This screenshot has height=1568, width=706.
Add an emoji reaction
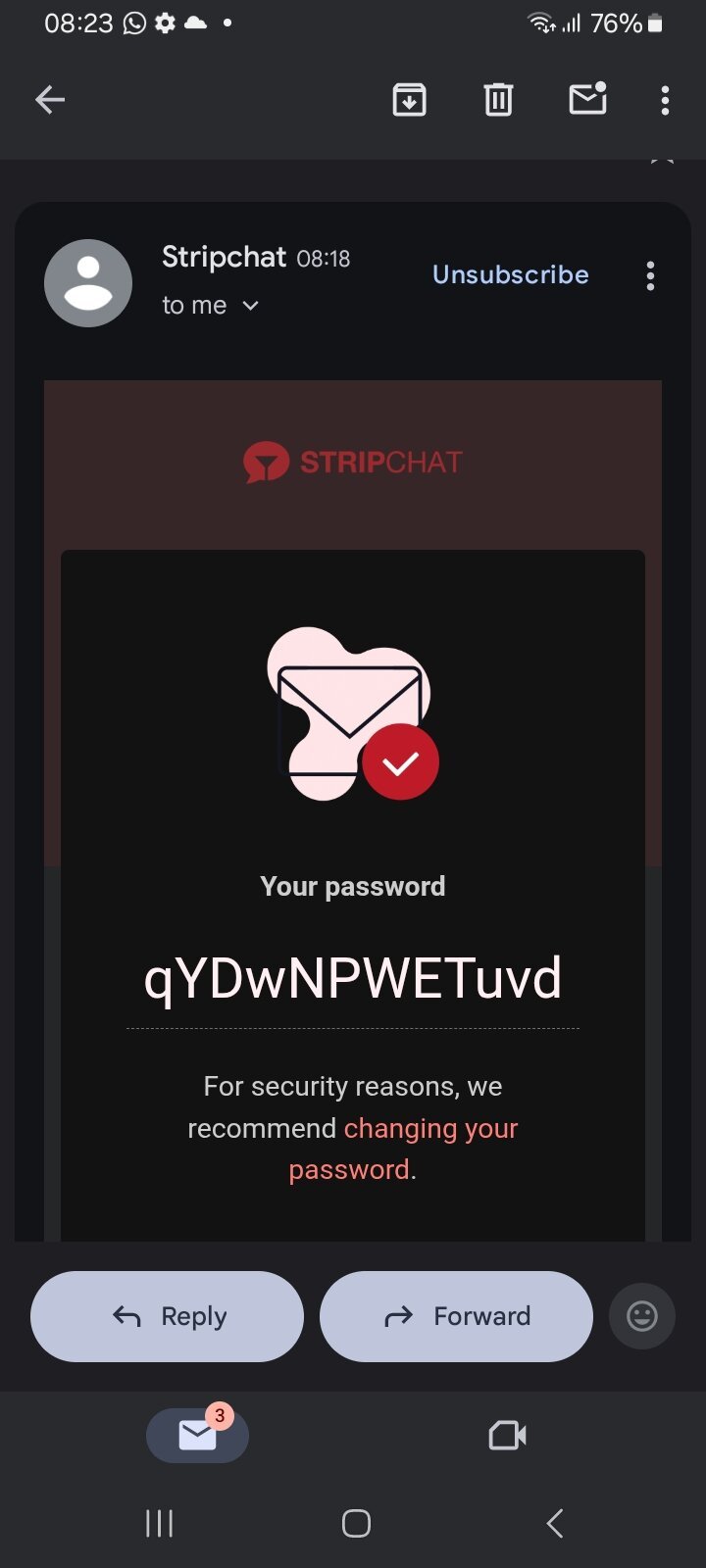pyautogui.click(x=642, y=1316)
